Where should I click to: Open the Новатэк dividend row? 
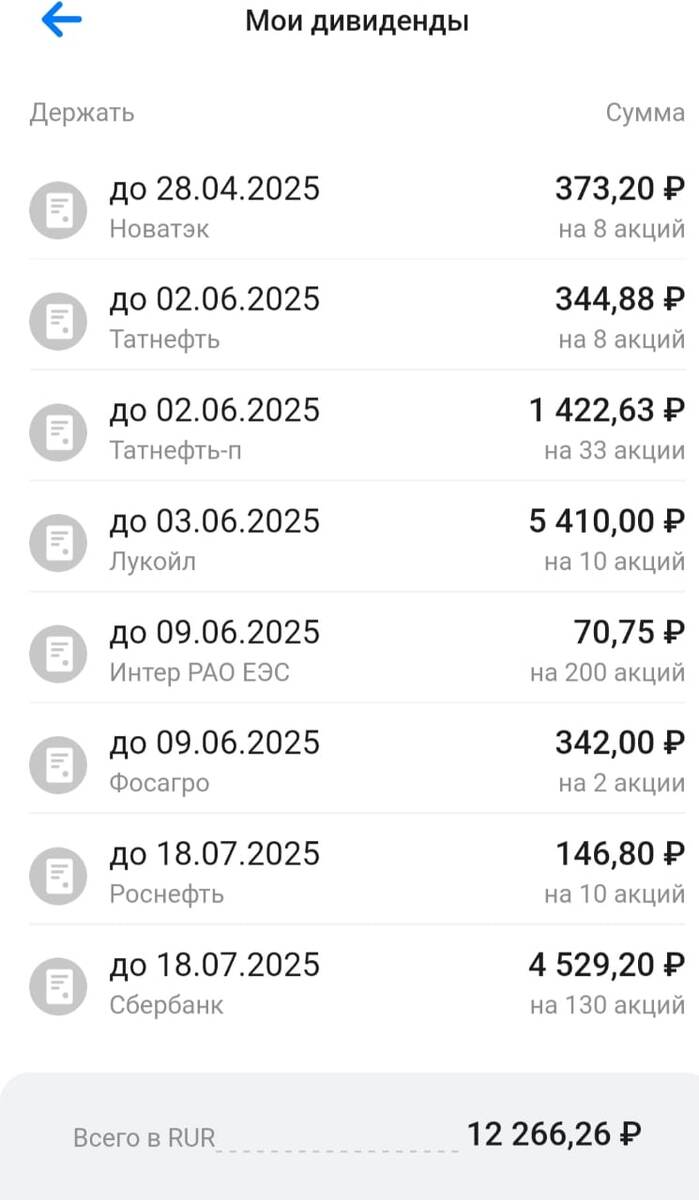[x=350, y=207]
